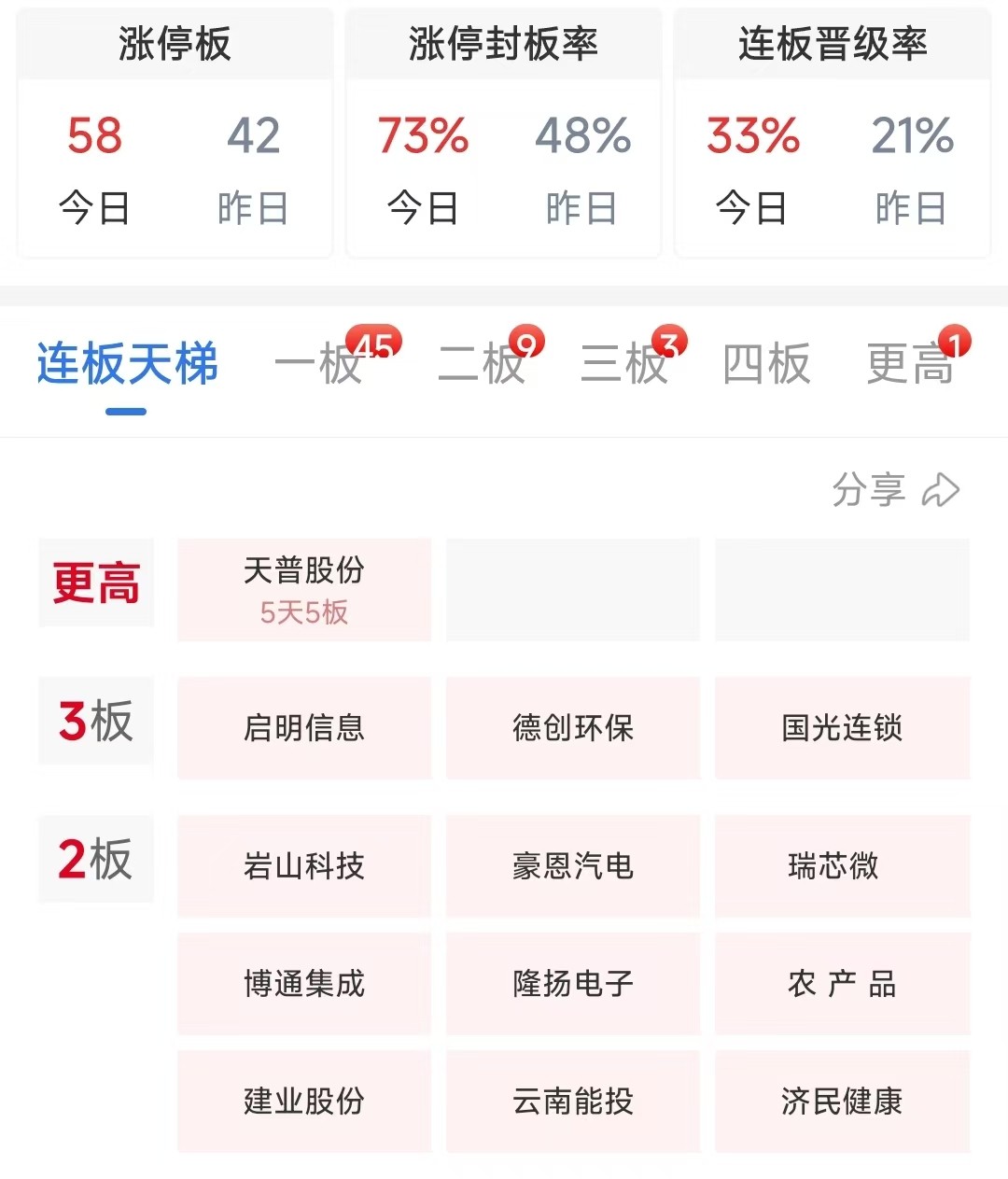The image size is (1008, 1179).
Task: Open stock 建业股份
Action: (304, 1102)
